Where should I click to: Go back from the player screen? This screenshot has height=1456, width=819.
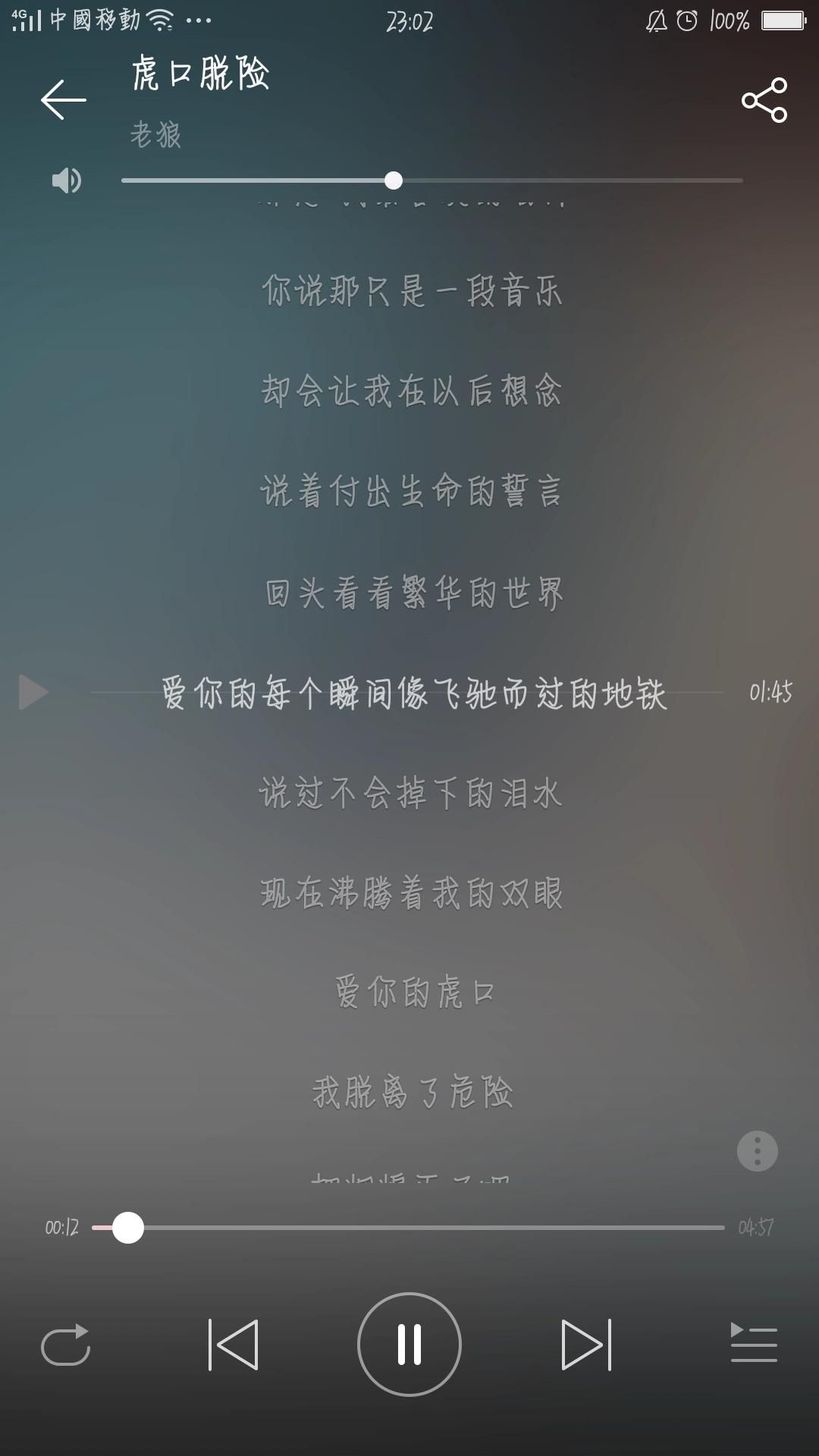click(x=63, y=99)
